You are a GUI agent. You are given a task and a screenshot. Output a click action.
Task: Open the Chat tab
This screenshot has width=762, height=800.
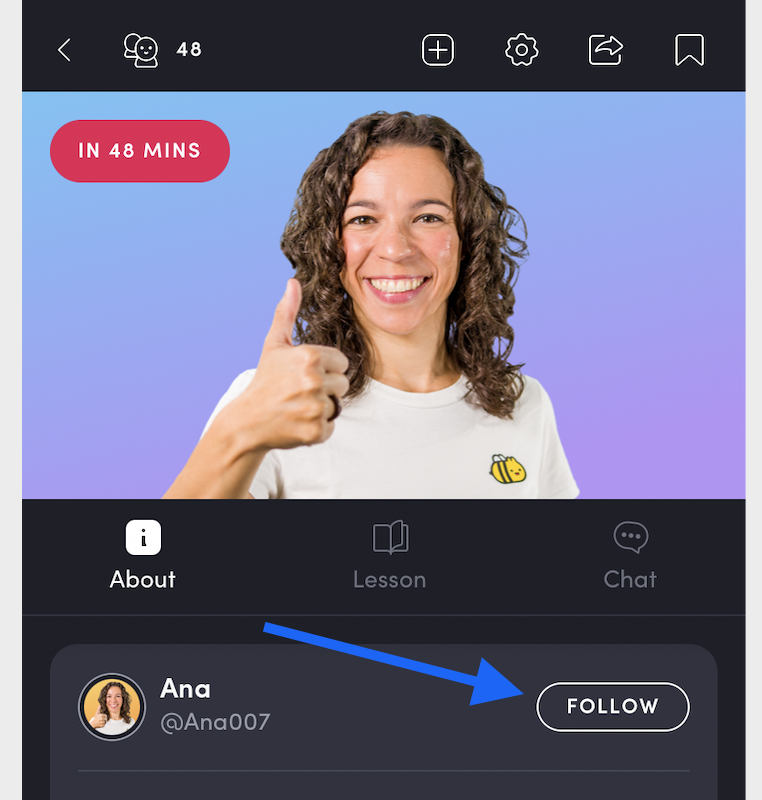630,556
